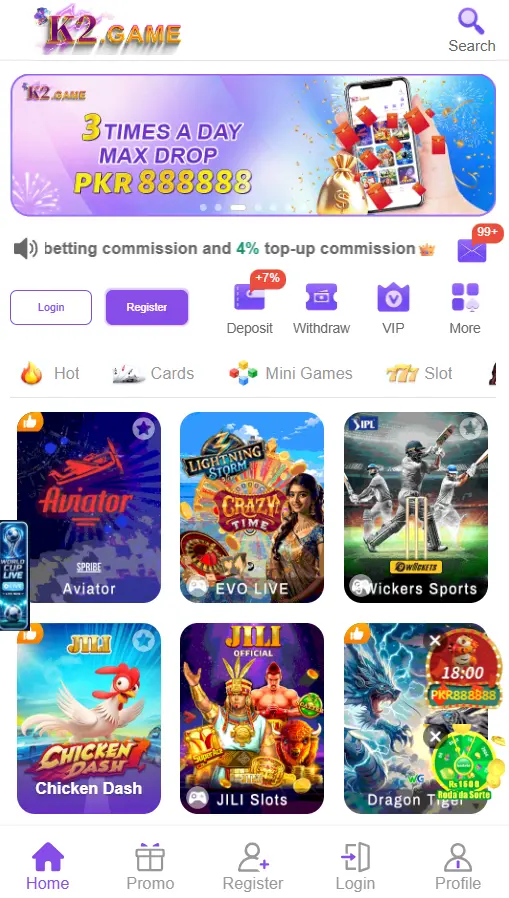Launch the Aviator game
509x898 pixels.
(x=89, y=507)
